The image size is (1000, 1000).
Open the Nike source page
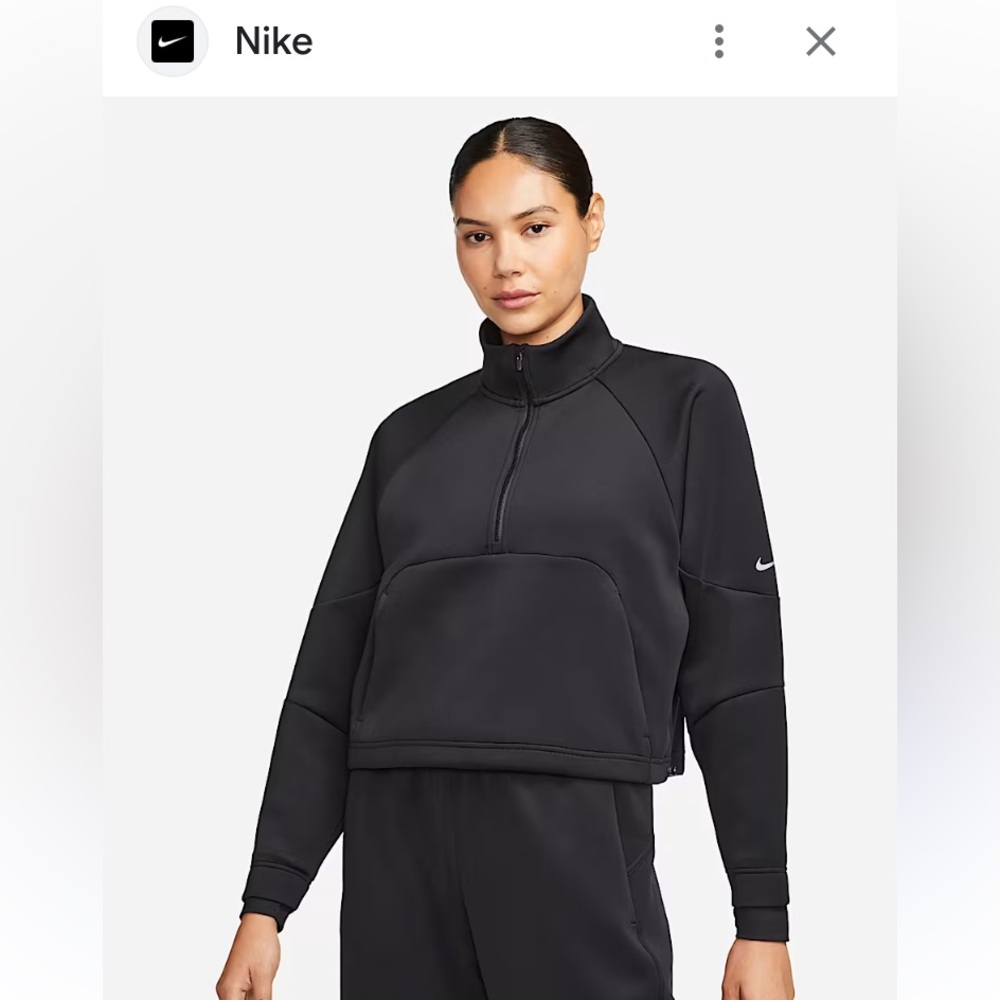point(274,41)
